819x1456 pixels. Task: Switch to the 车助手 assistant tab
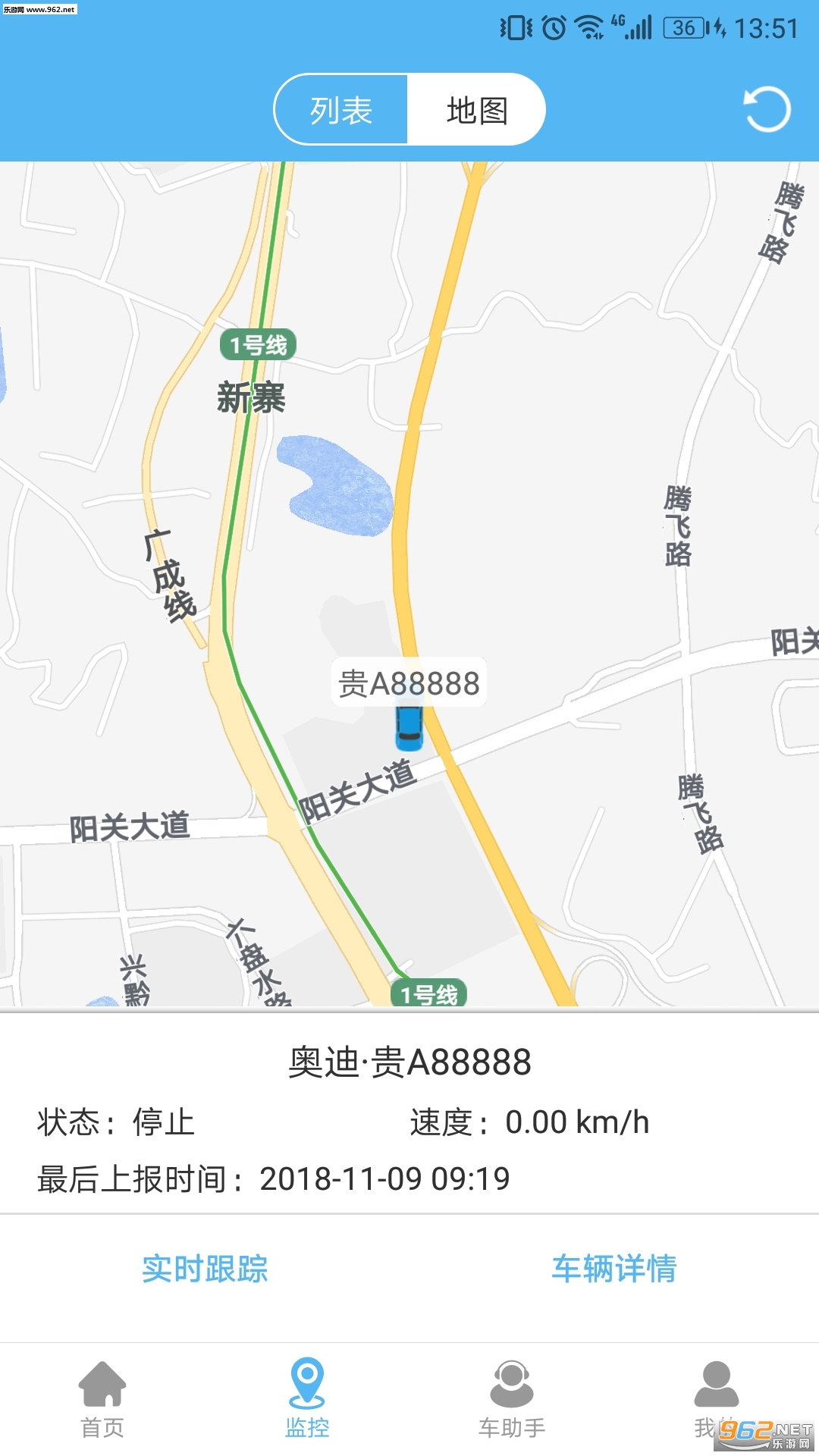512,1399
